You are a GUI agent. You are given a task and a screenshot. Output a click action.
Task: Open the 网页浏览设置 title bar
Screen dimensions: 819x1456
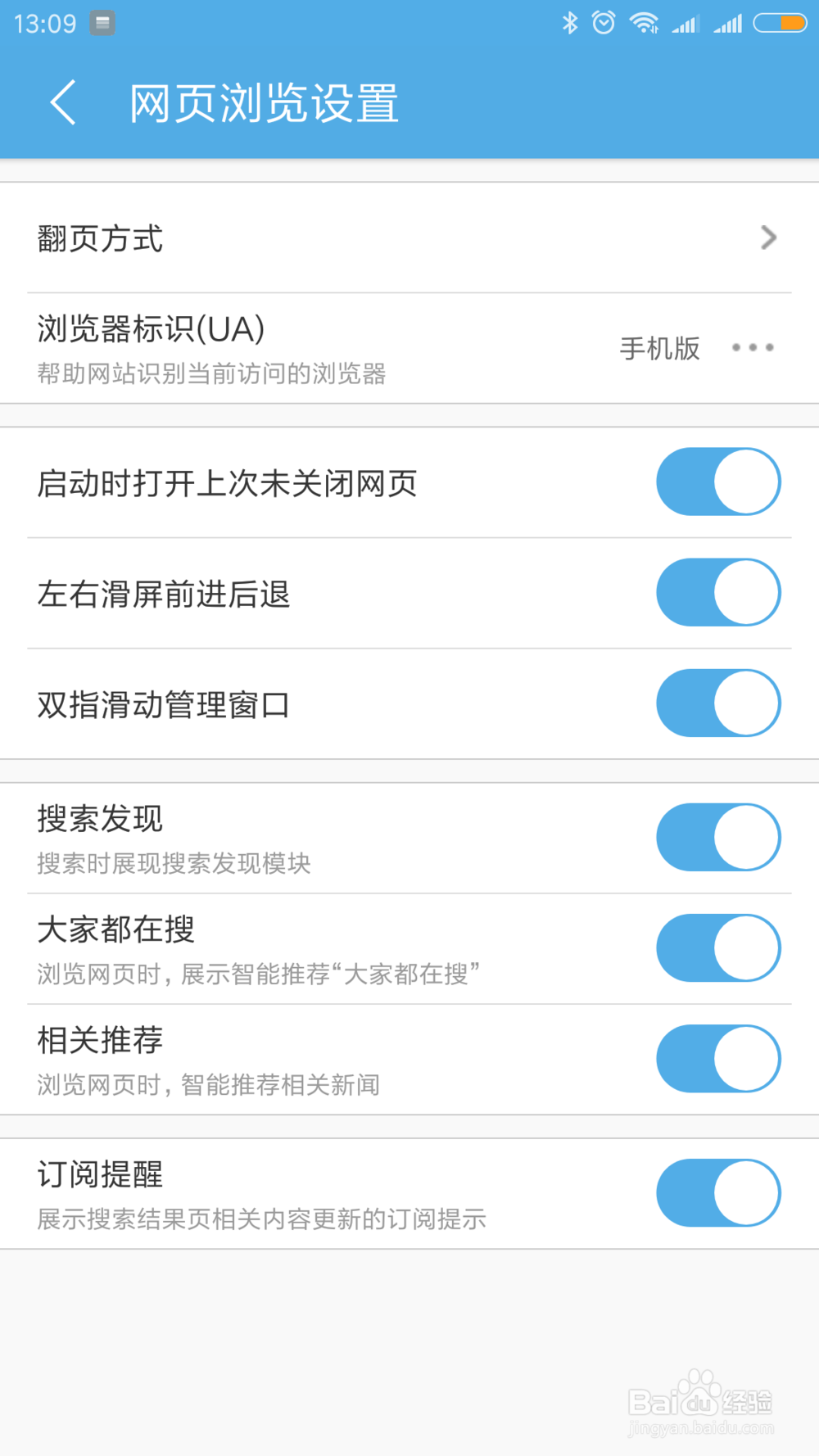pos(262,103)
